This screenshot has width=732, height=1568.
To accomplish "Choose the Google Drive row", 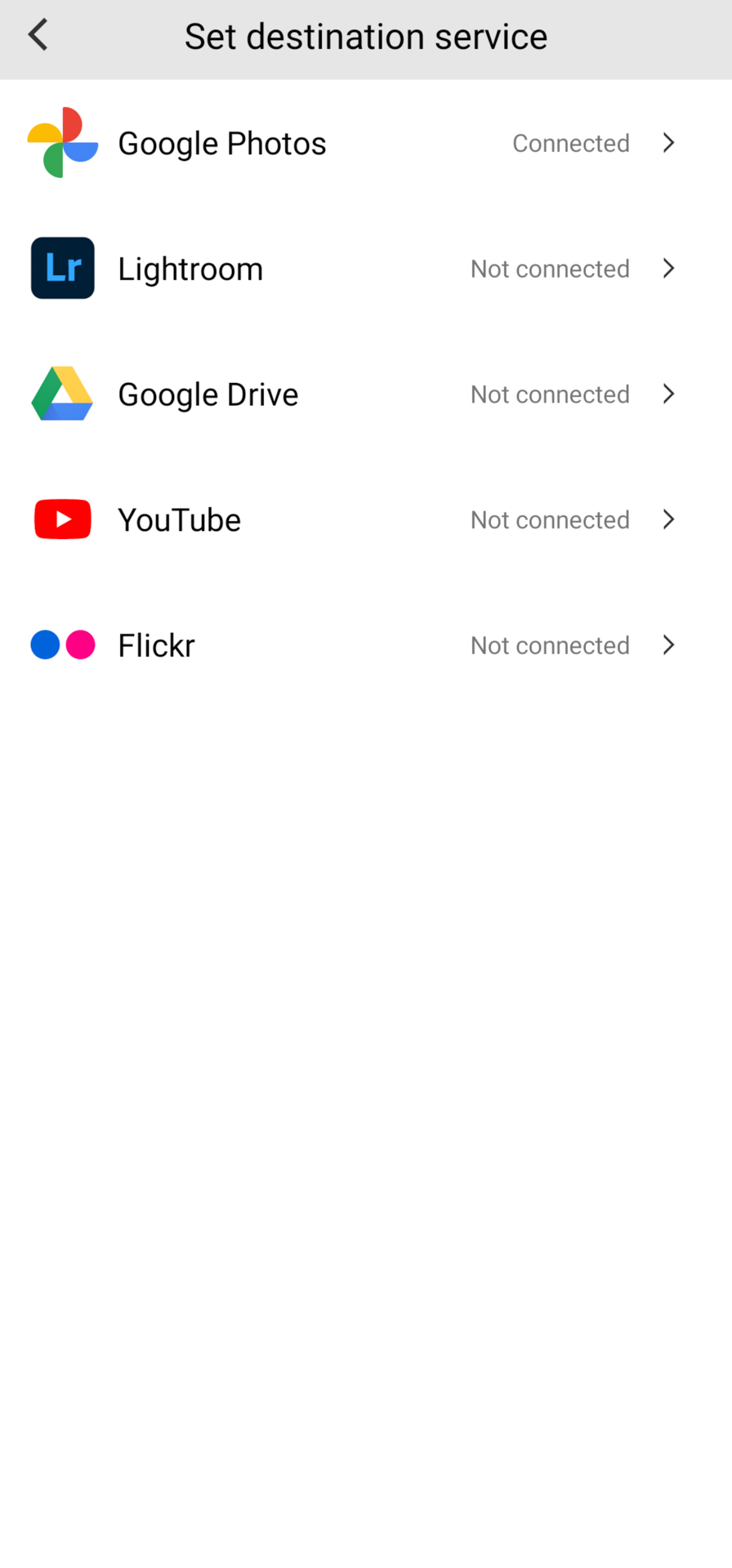I will pyautogui.click(x=366, y=394).
